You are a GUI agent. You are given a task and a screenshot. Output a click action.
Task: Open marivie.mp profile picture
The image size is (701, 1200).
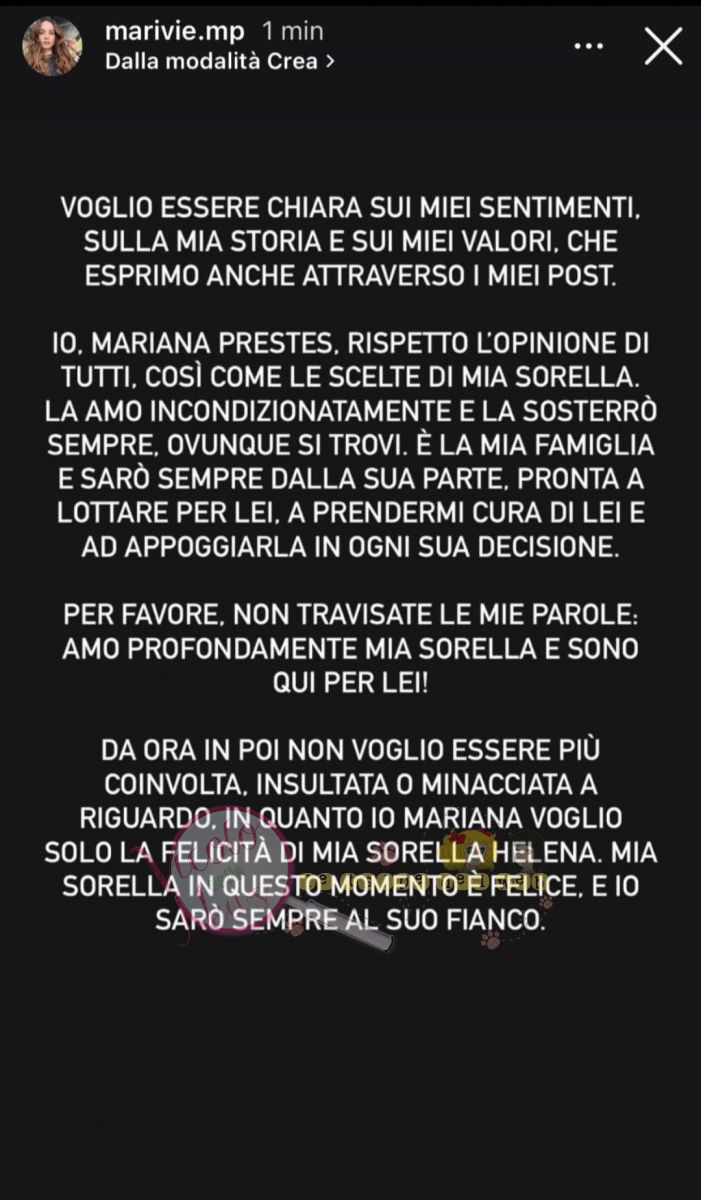click(x=52, y=46)
